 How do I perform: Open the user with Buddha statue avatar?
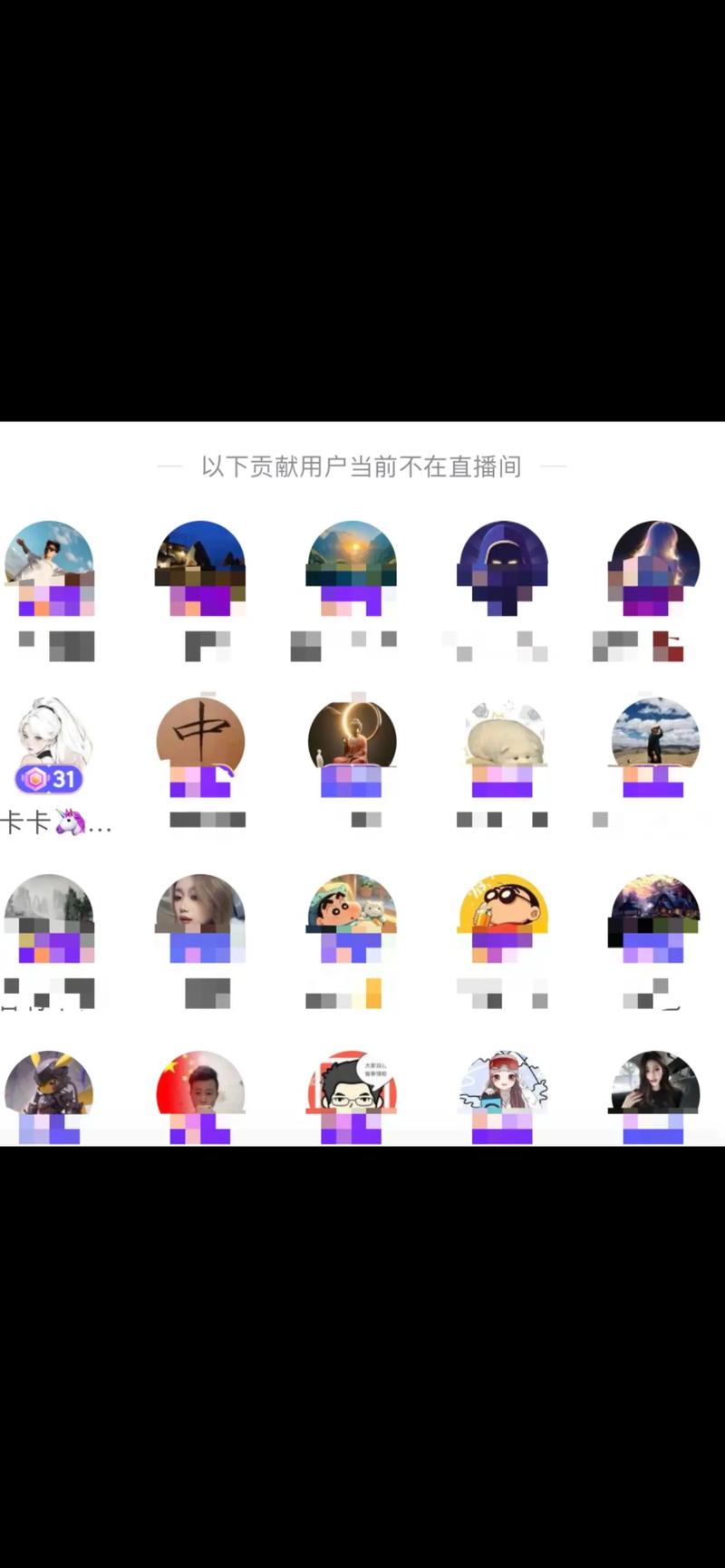coord(352,736)
